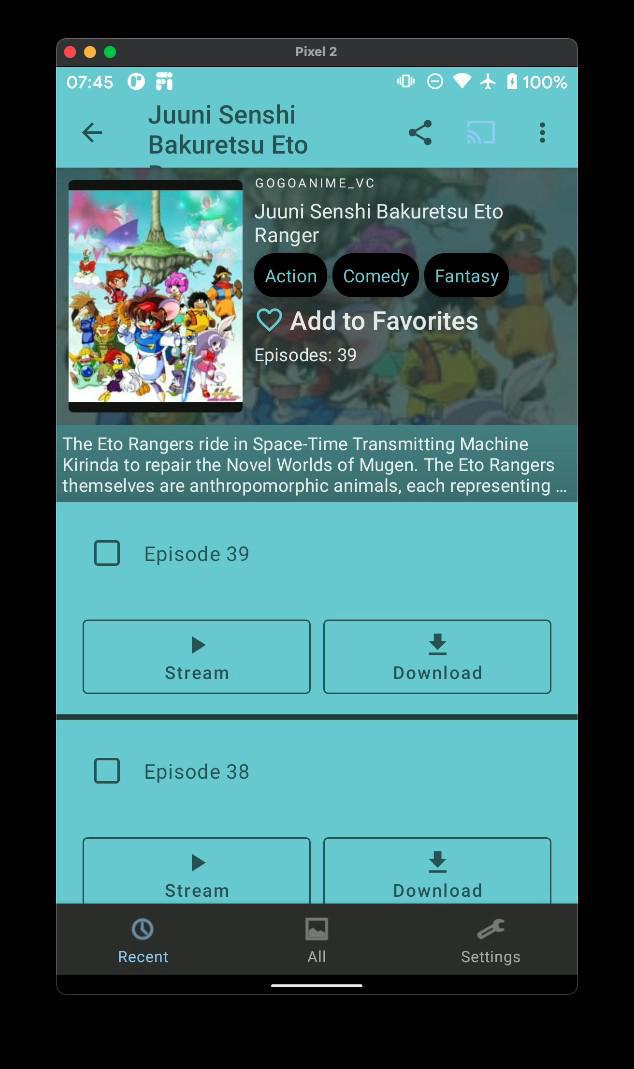
Task: View the anime cover poster
Action: [x=155, y=296]
